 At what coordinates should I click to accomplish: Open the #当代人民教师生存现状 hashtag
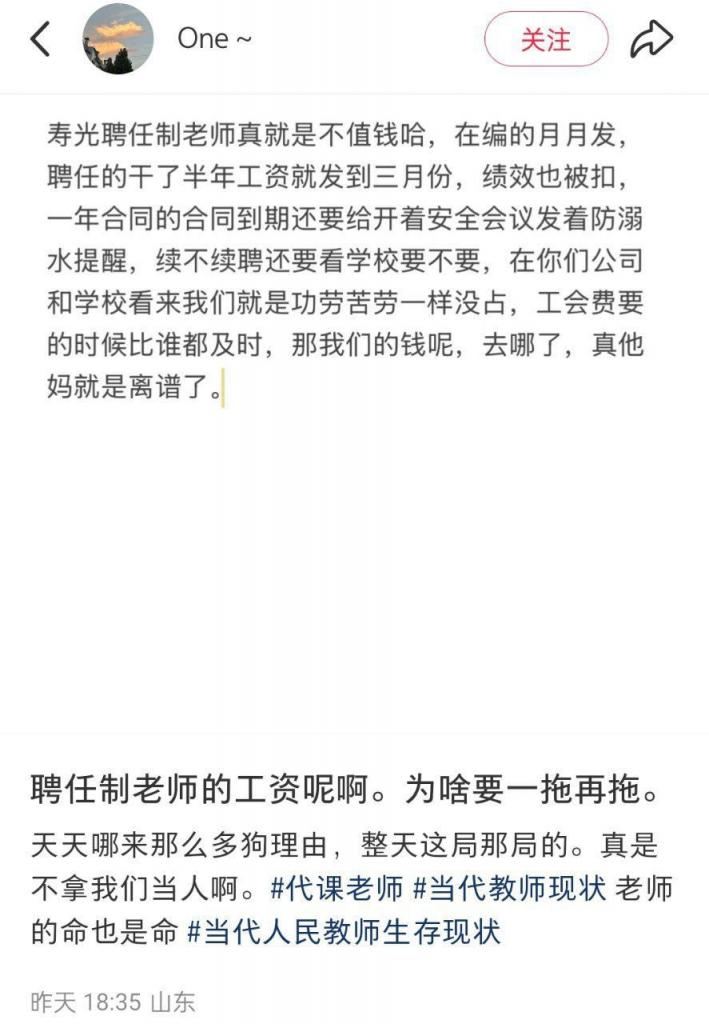click(343, 933)
